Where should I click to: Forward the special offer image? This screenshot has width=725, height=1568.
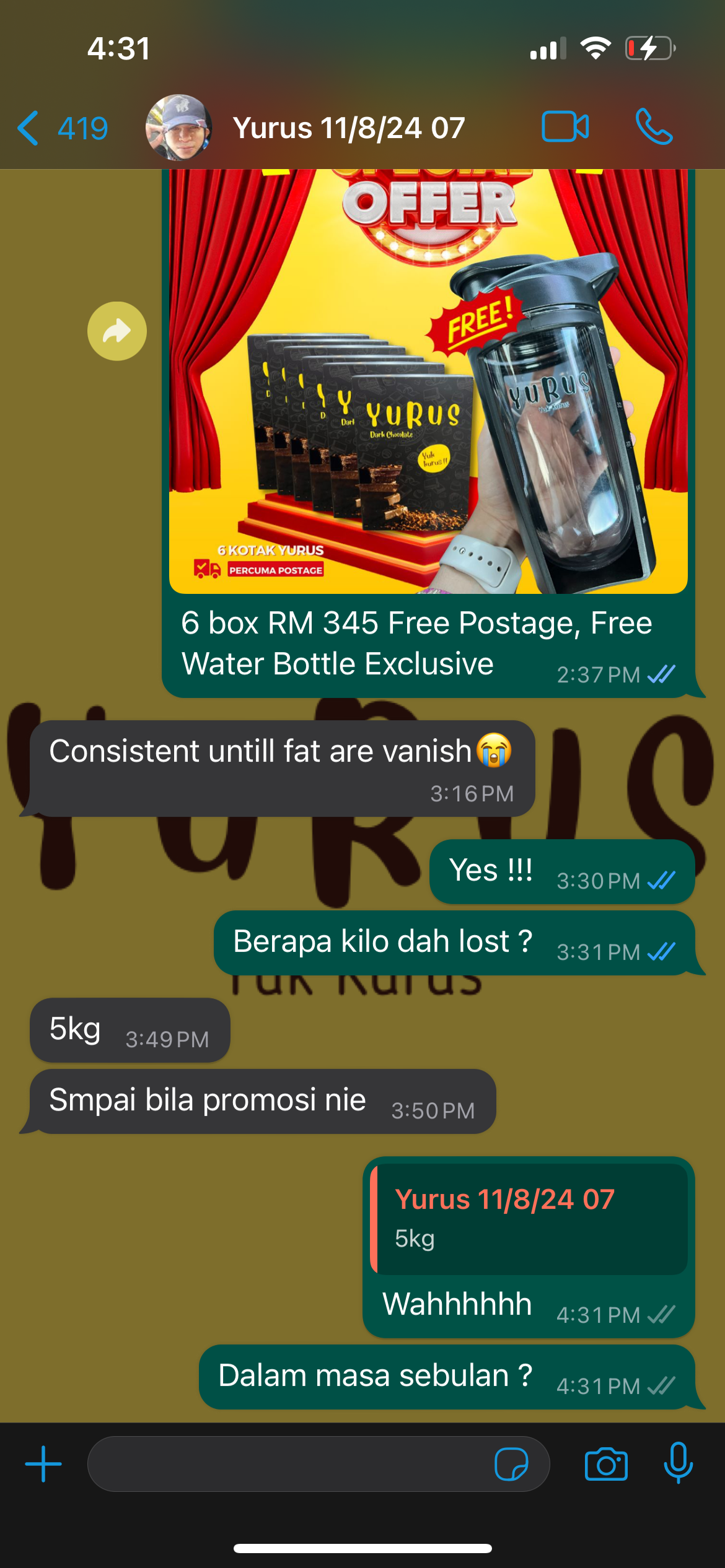[x=117, y=331]
